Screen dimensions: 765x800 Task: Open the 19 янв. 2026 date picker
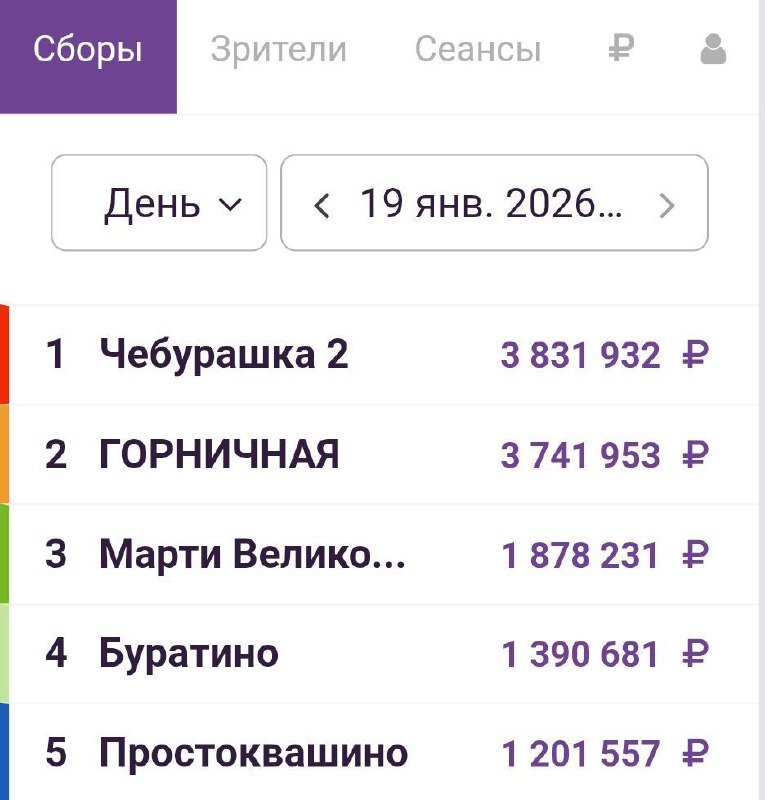490,204
